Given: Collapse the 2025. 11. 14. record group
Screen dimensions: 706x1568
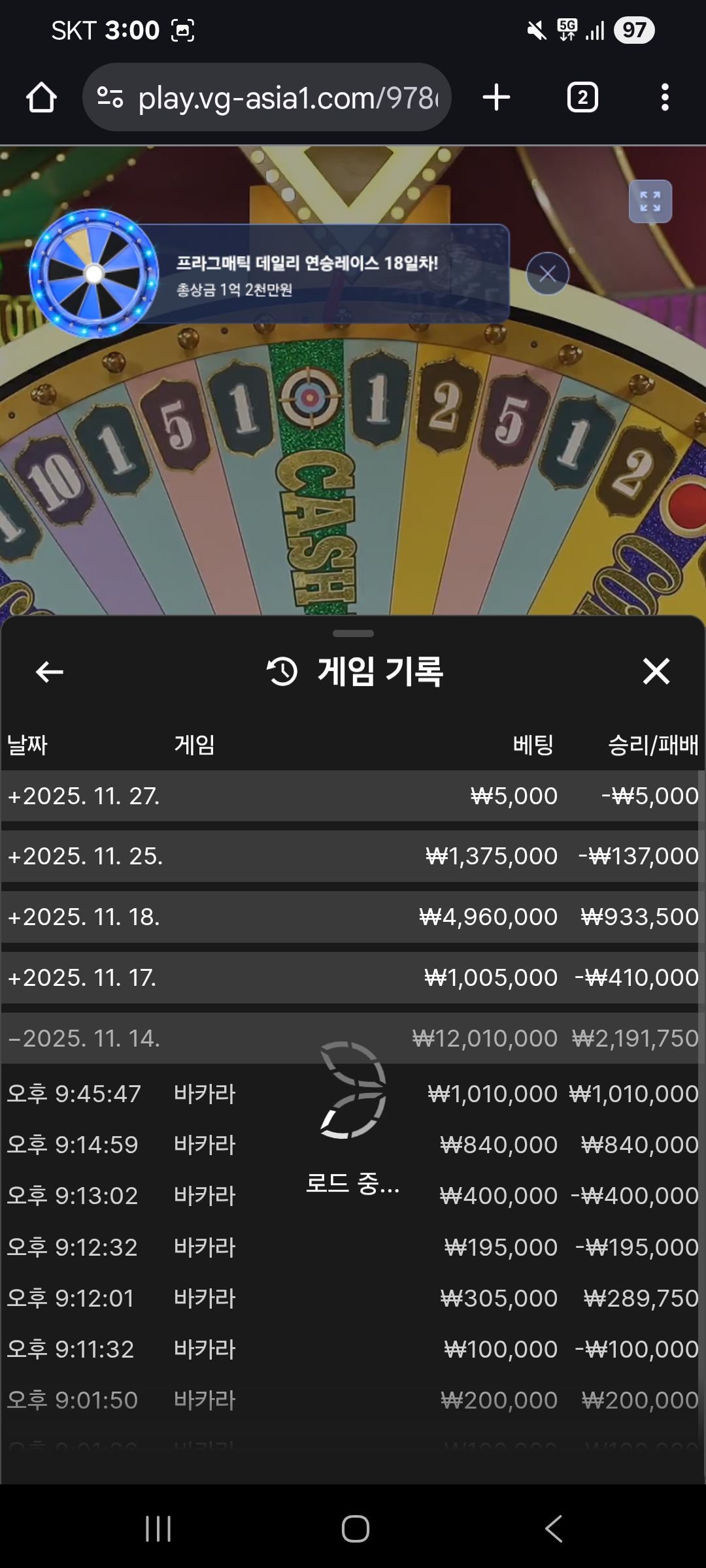Looking at the screenshot, I should (x=353, y=1038).
